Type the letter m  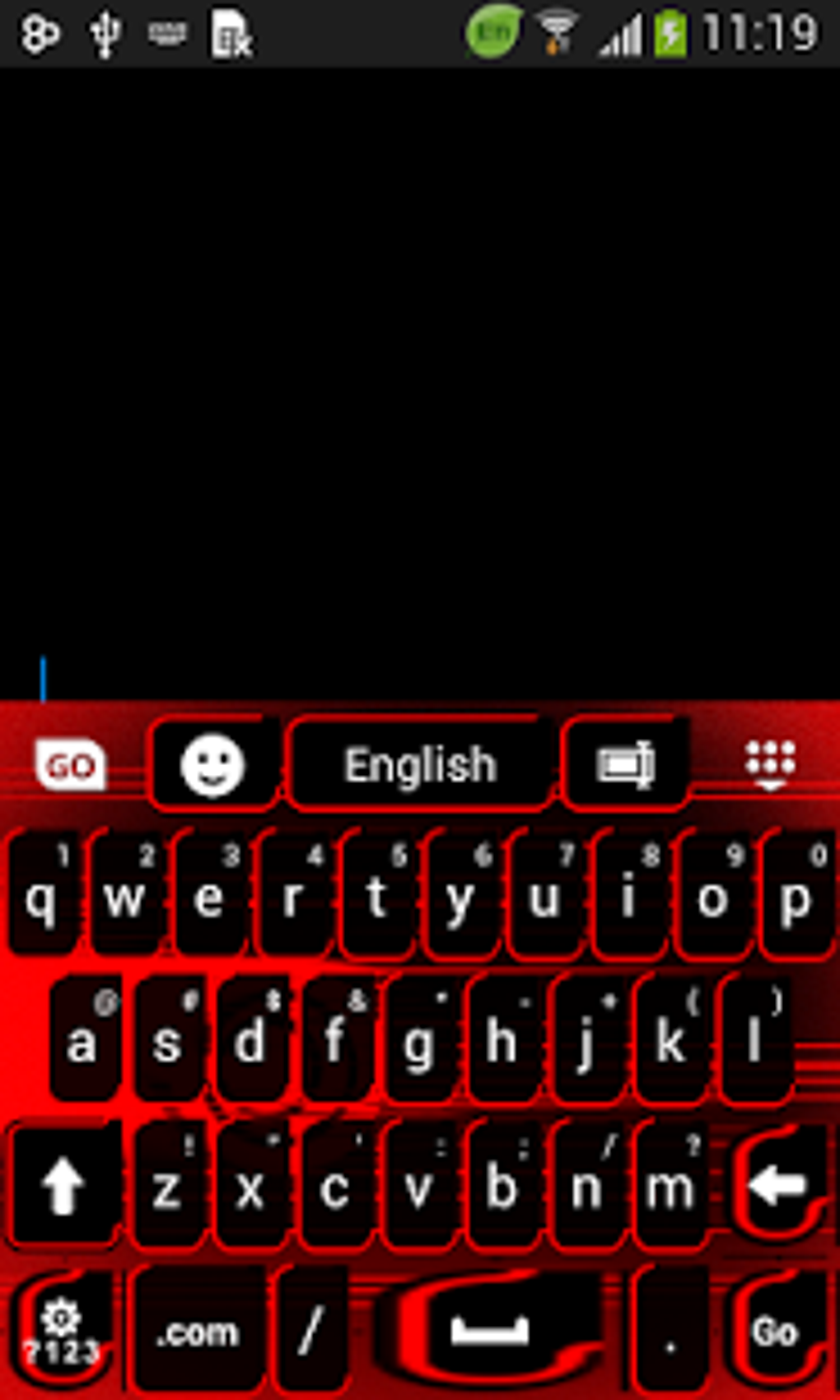[x=670, y=1186]
